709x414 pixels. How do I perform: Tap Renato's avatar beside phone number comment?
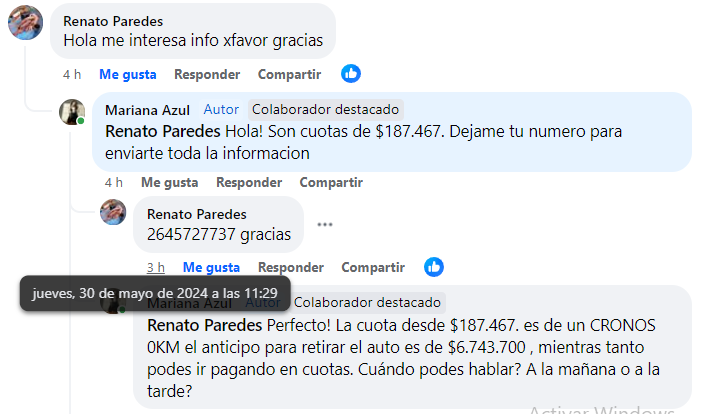[113, 212]
